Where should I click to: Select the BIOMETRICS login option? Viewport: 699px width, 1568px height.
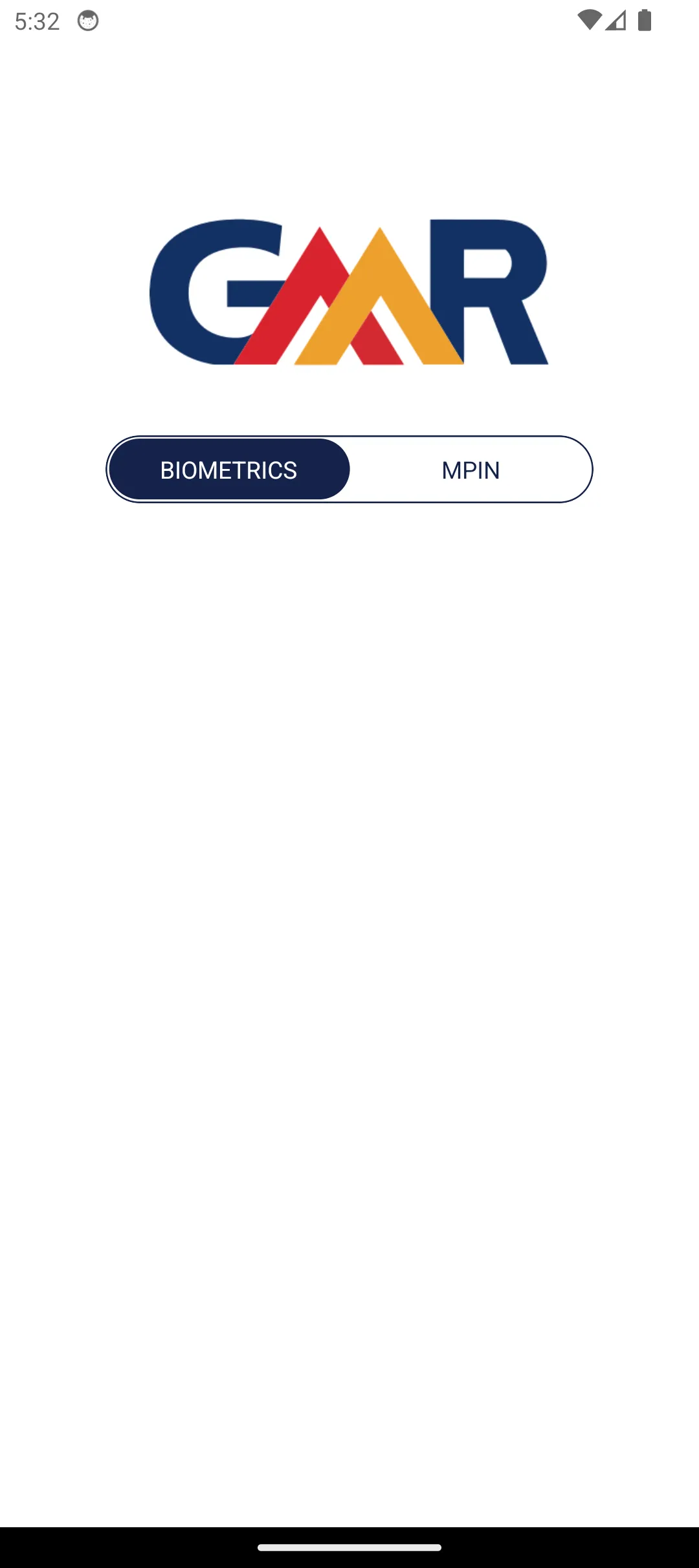tap(229, 470)
